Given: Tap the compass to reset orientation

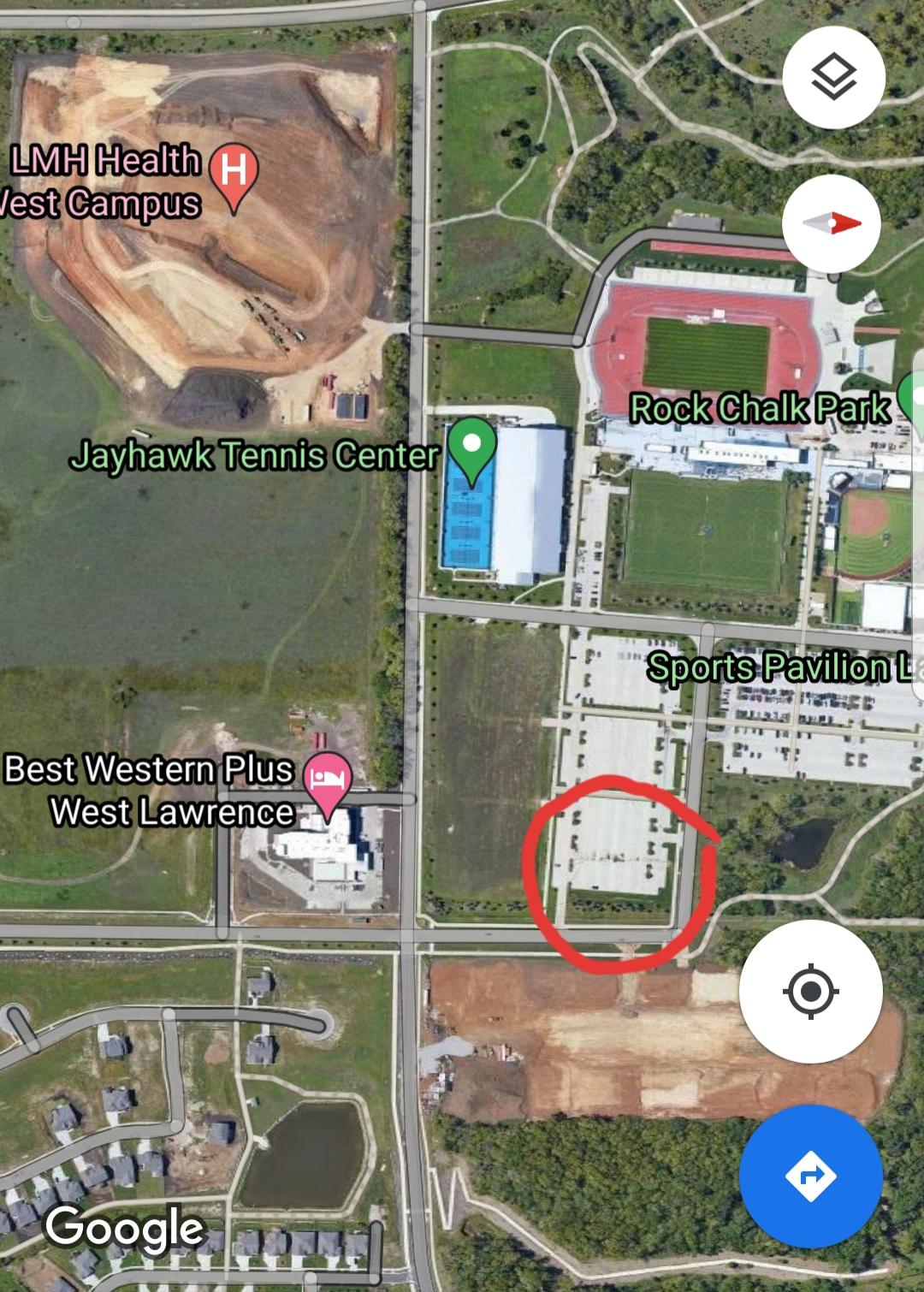Looking at the screenshot, I should (x=832, y=223).
